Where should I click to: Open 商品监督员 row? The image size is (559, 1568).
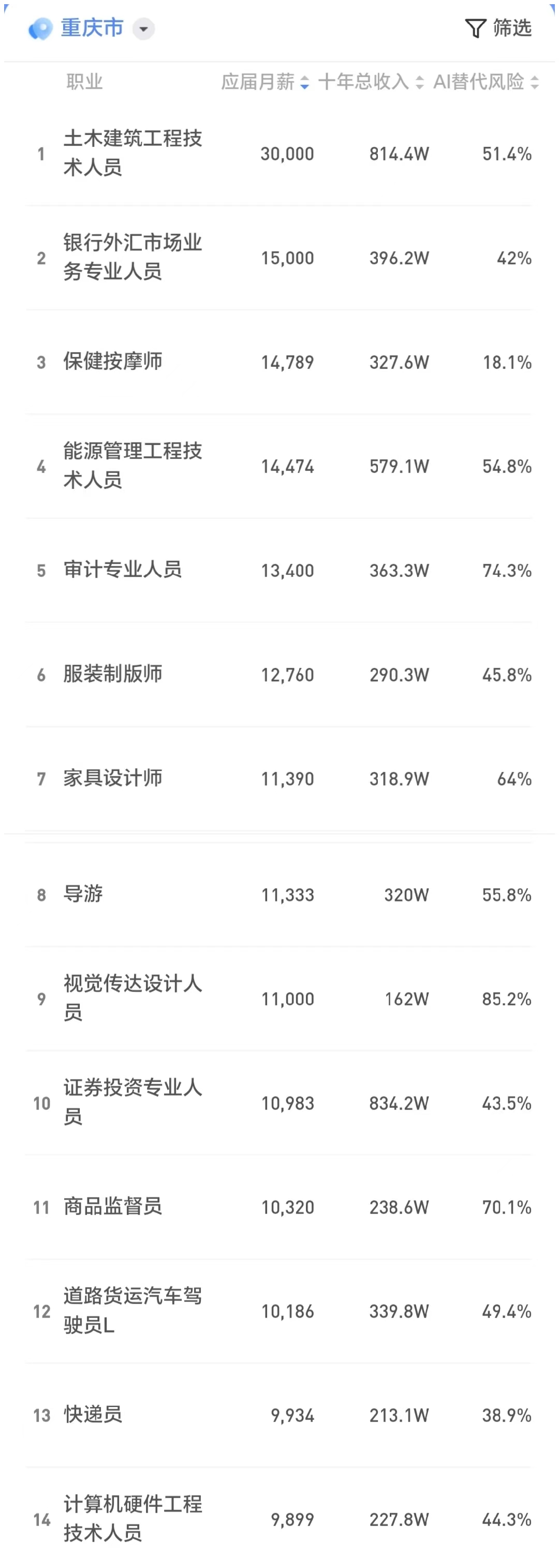113,1208
